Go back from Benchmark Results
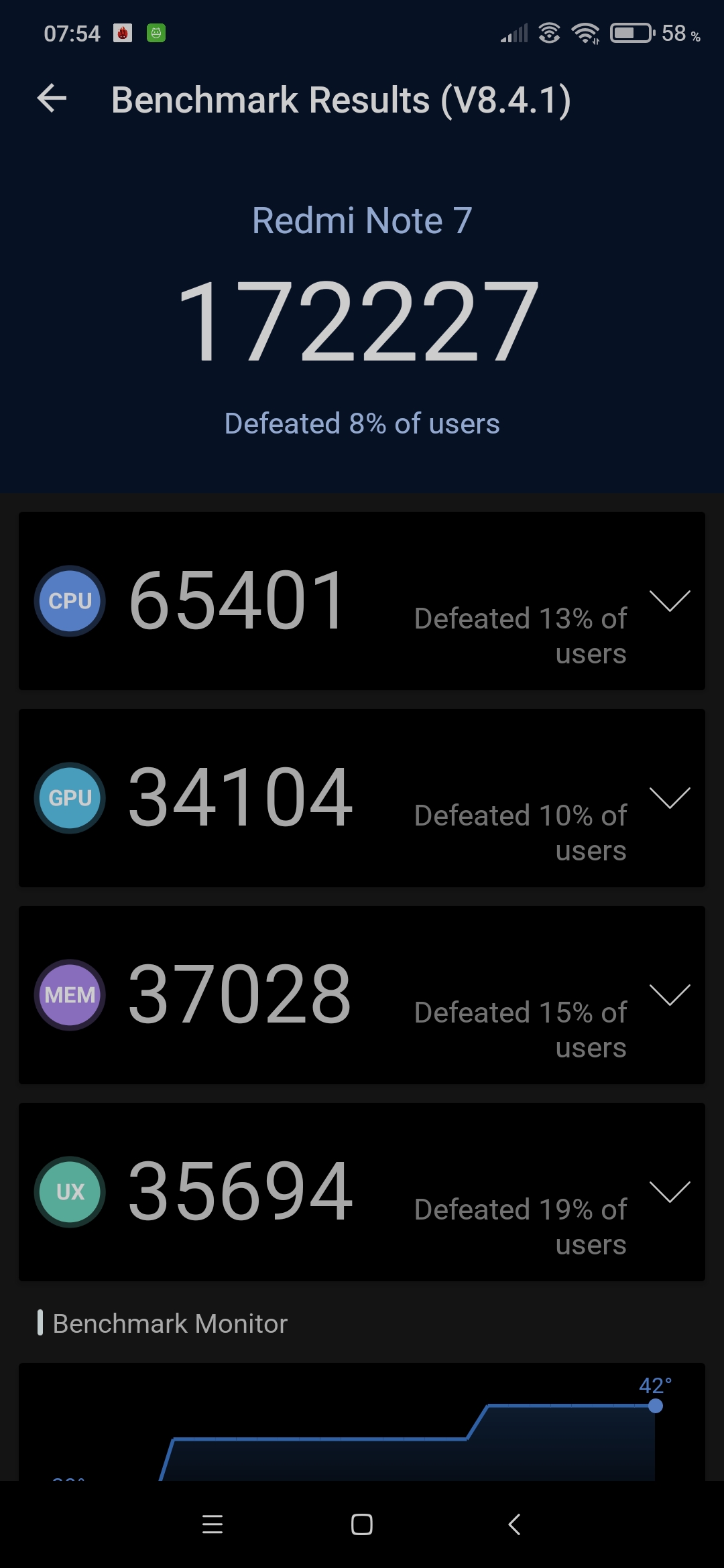Screen dimensions: 724x1568 (x=52, y=99)
